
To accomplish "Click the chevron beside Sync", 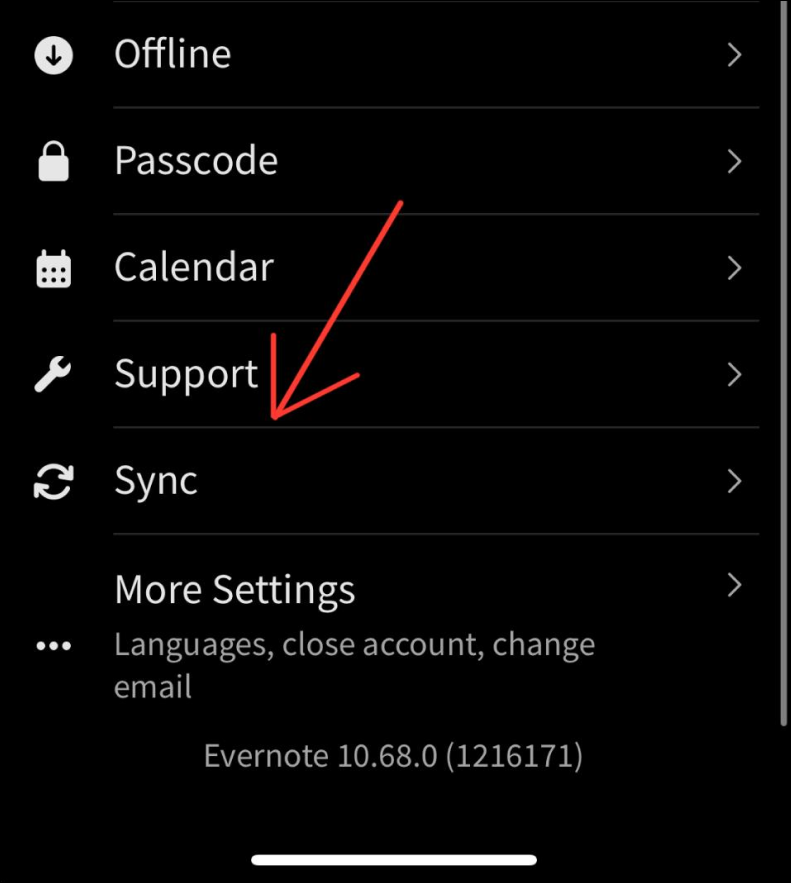I will tap(734, 480).
